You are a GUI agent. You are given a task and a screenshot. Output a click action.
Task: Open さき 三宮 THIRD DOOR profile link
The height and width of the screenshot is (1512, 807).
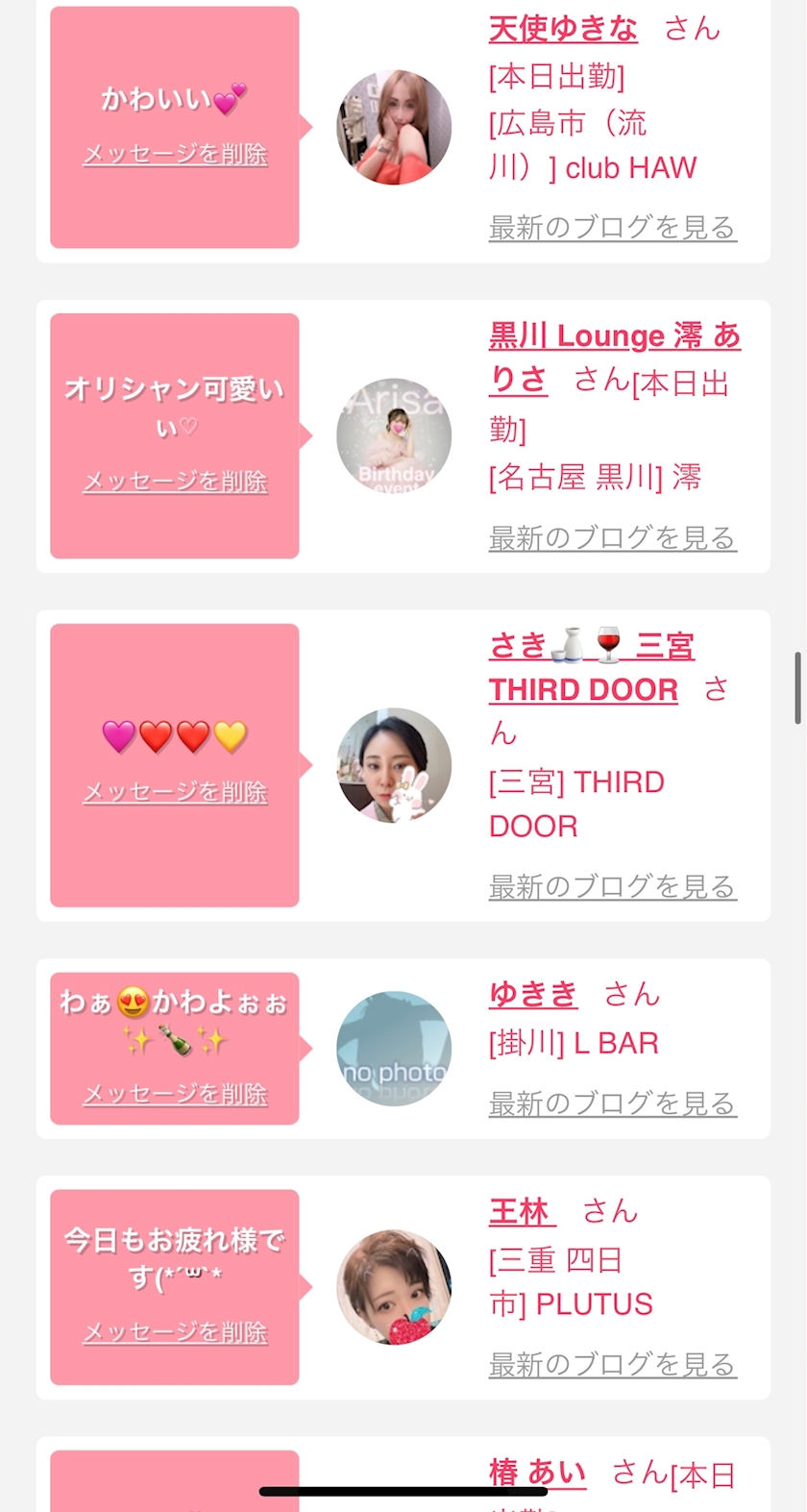[x=591, y=646]
